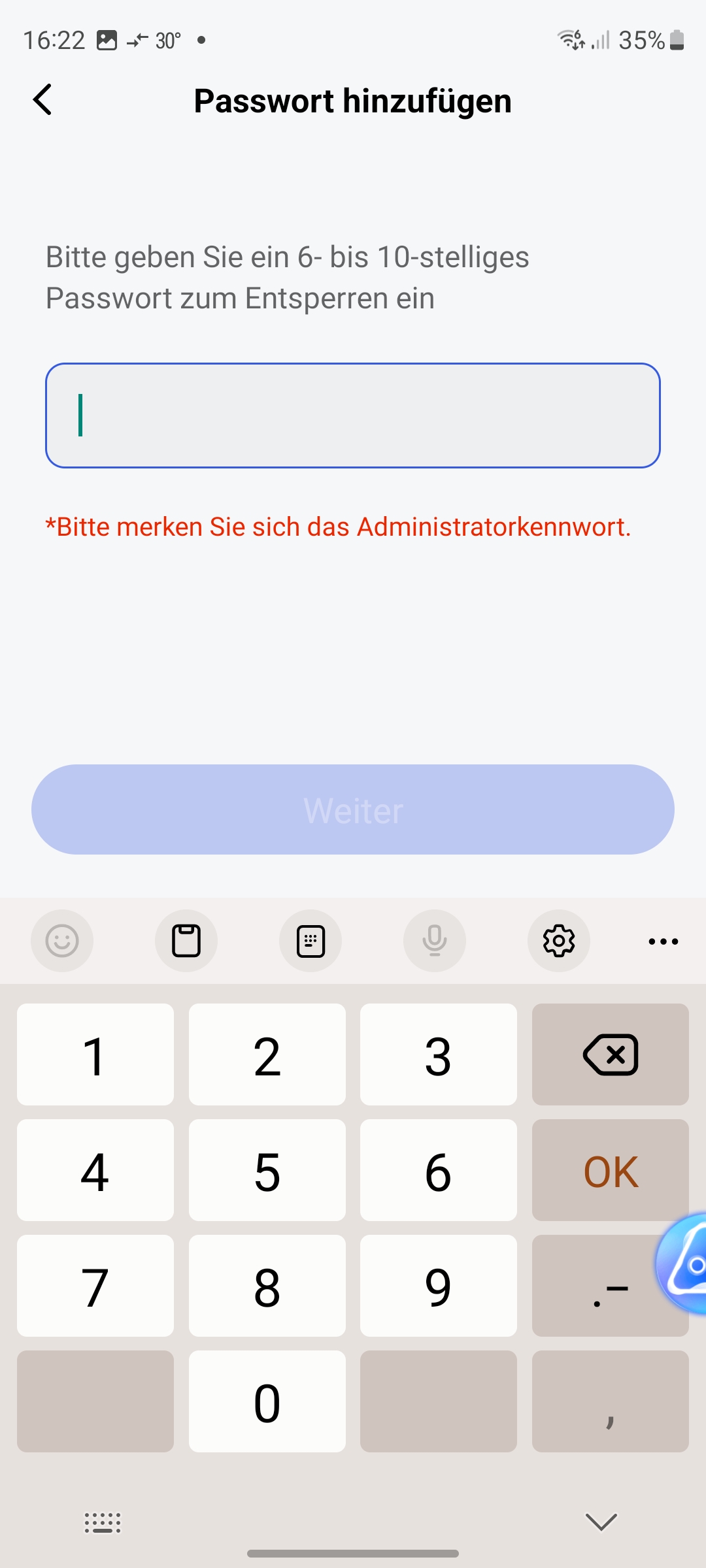Show more keyboard toolbar options
The width and height of the screenshot is (706, 1568).
[663, 941]
